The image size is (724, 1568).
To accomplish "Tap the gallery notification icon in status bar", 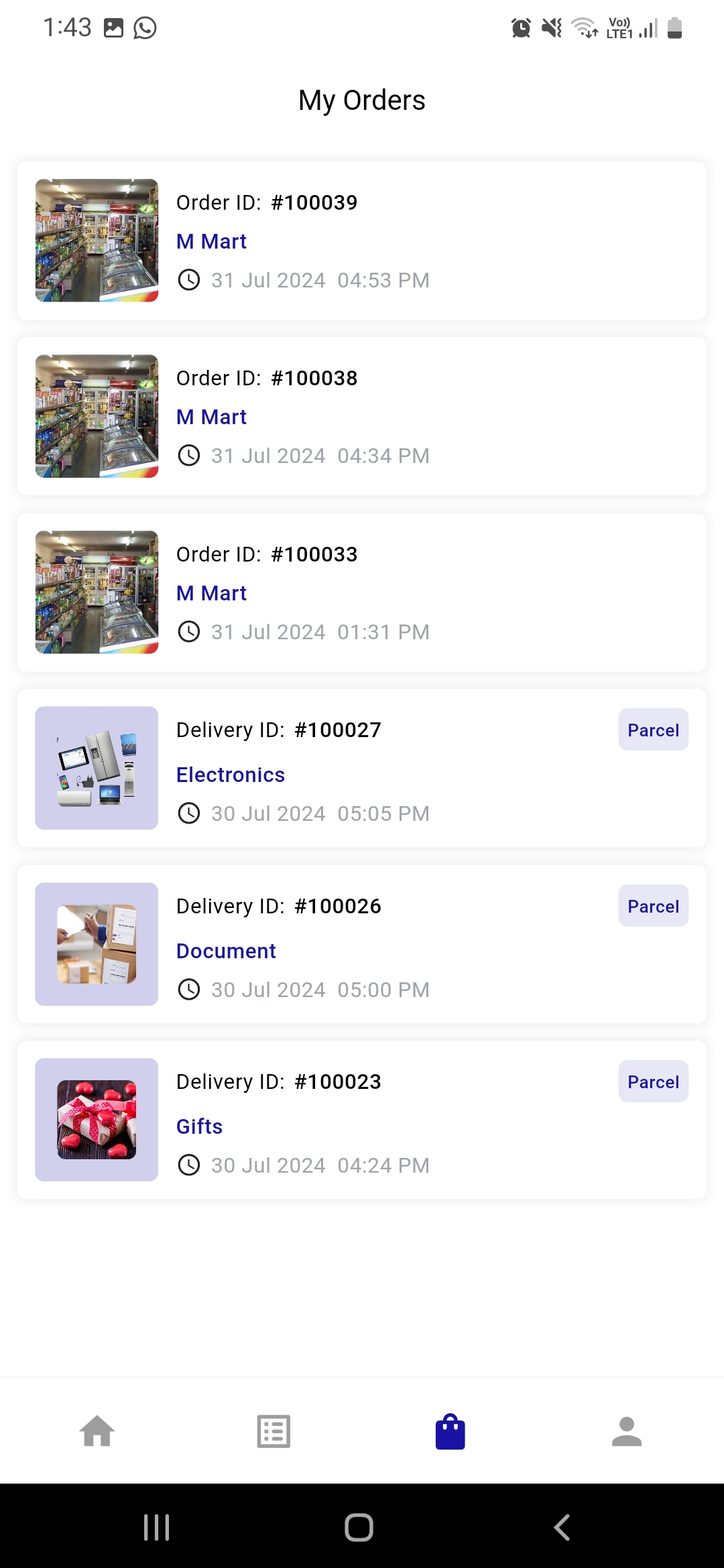I will (x=113, y=27).
